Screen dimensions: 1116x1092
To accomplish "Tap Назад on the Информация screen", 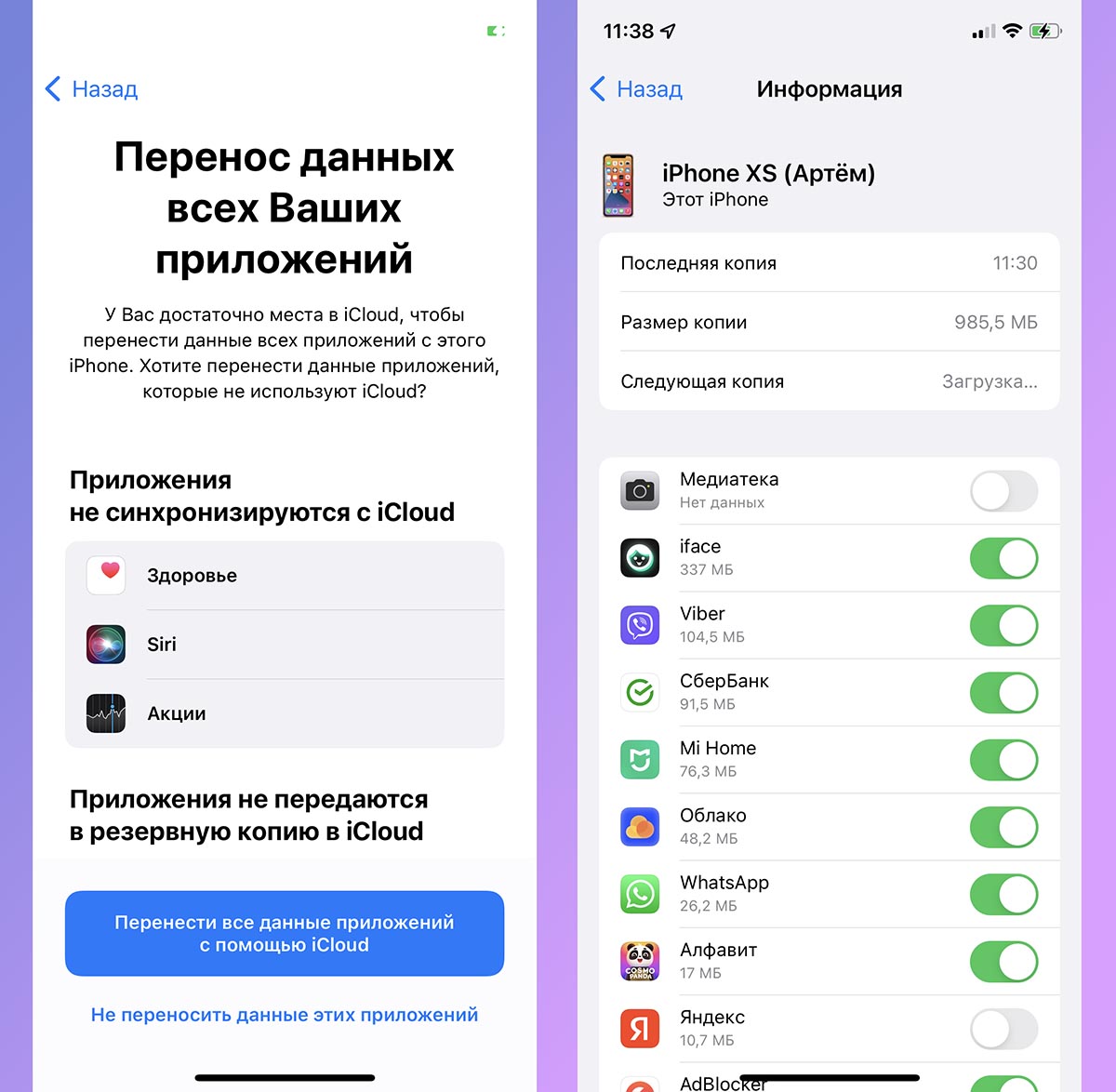I will point(637,89).
